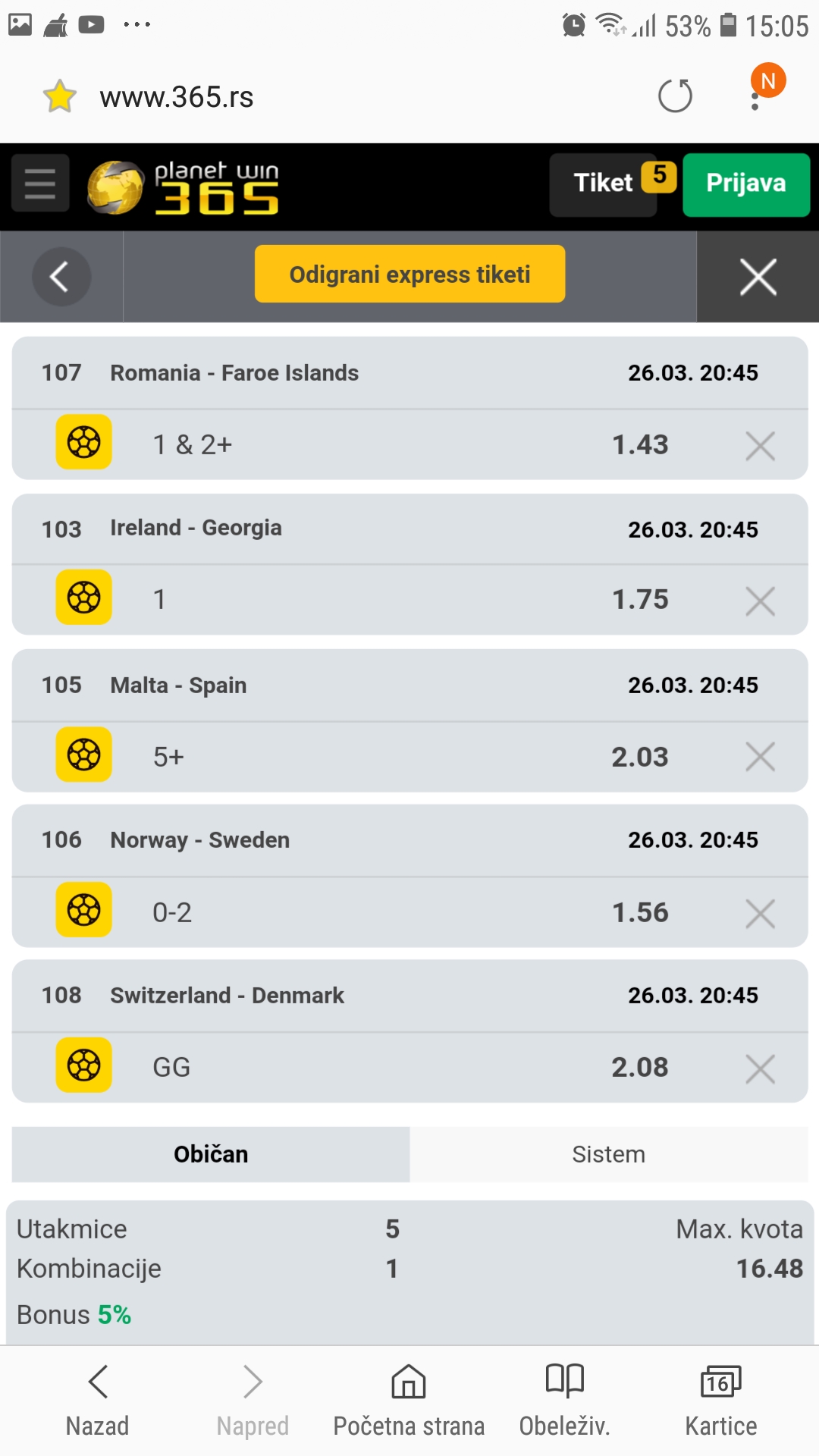
Task: Close the ticket panel
Action: (758, 277)
